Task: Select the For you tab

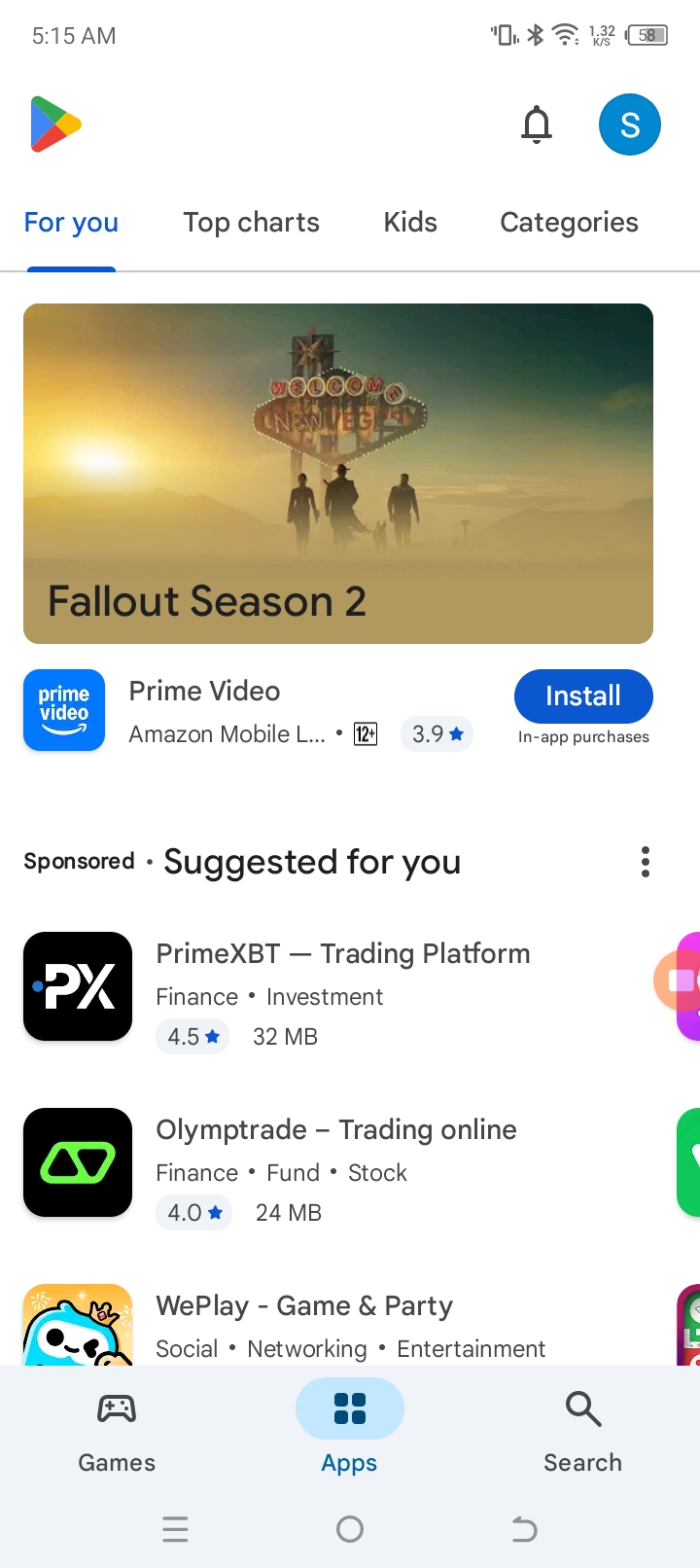Action: [71, 223]
